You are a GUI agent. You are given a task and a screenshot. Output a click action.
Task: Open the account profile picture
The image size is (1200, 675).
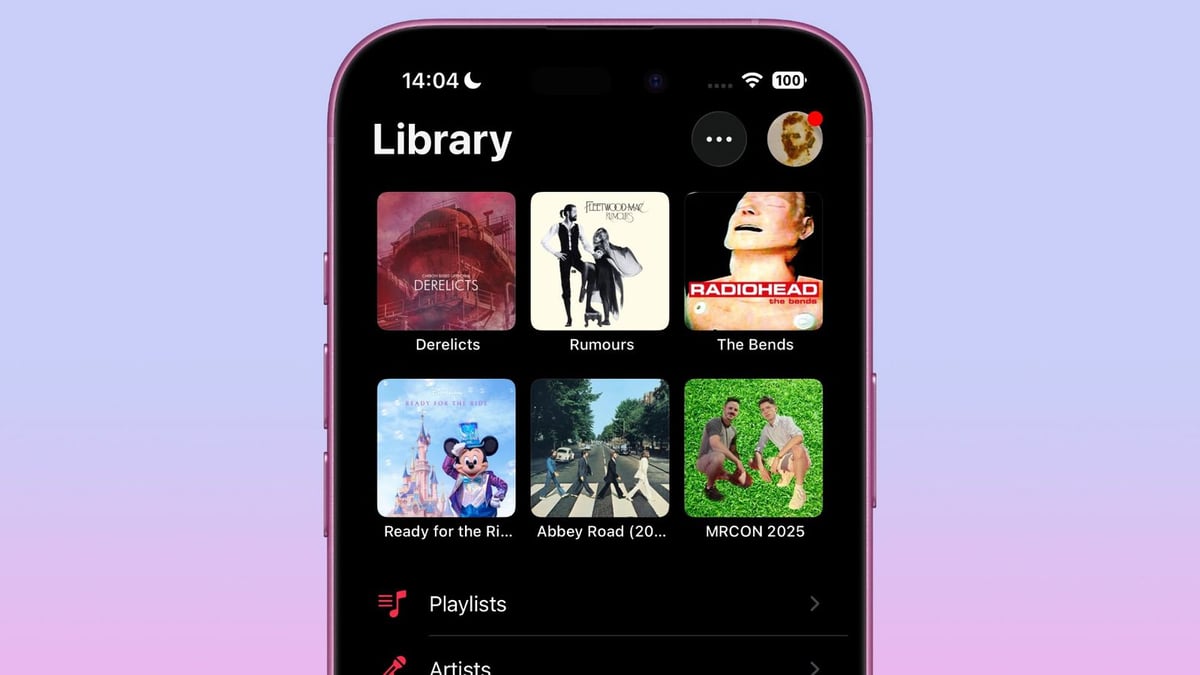pos(795,139)
